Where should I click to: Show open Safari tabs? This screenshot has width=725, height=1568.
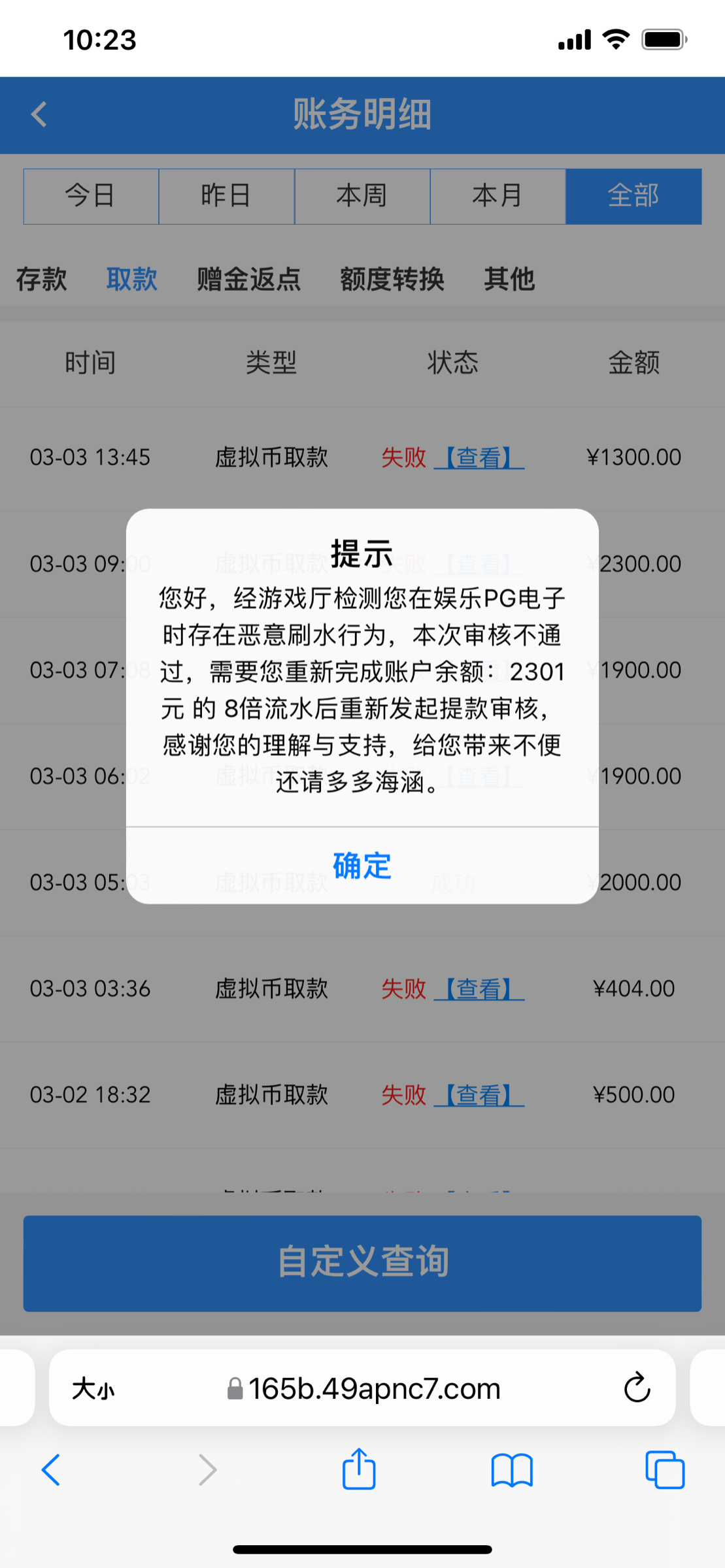[x=664, y=1470]
